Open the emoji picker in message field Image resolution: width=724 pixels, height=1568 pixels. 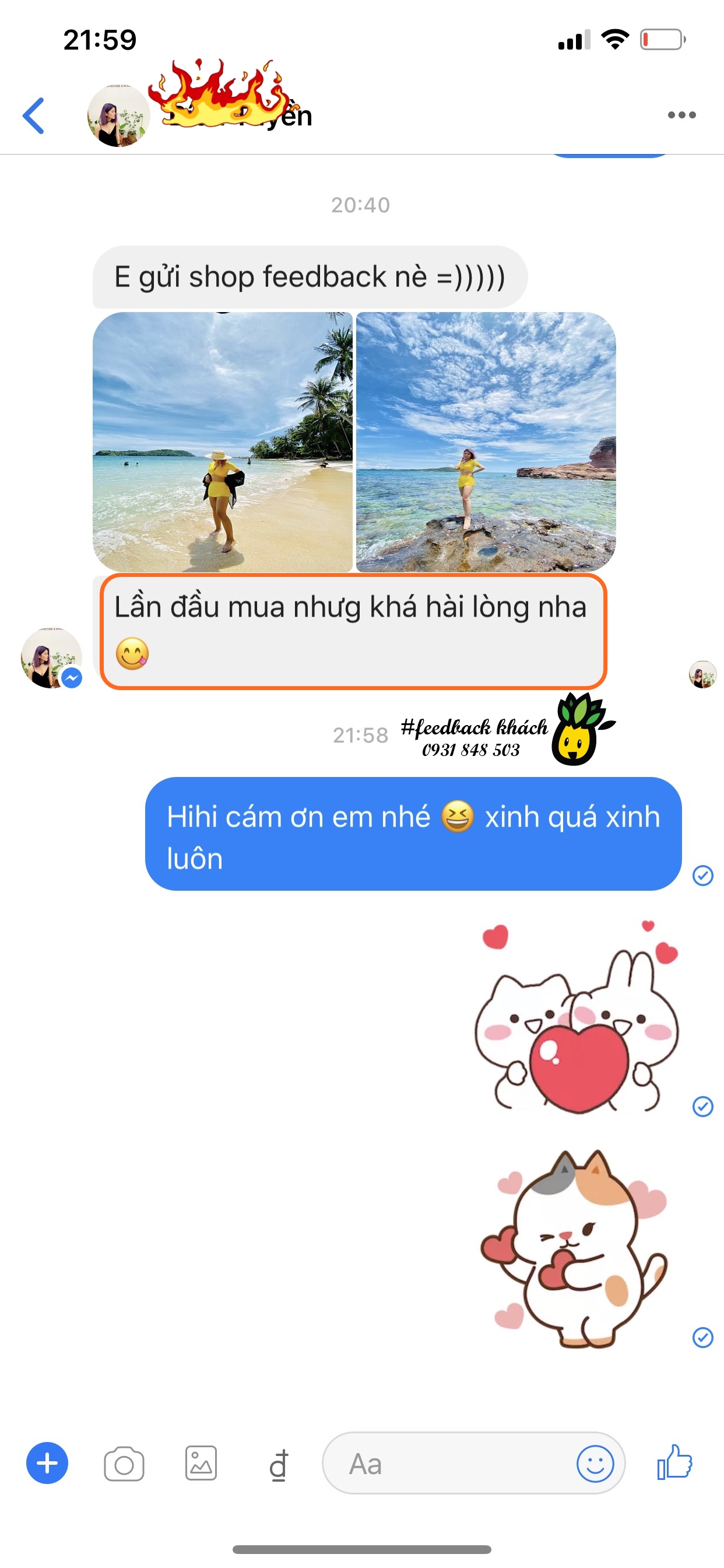click(x=595, y=1464)
